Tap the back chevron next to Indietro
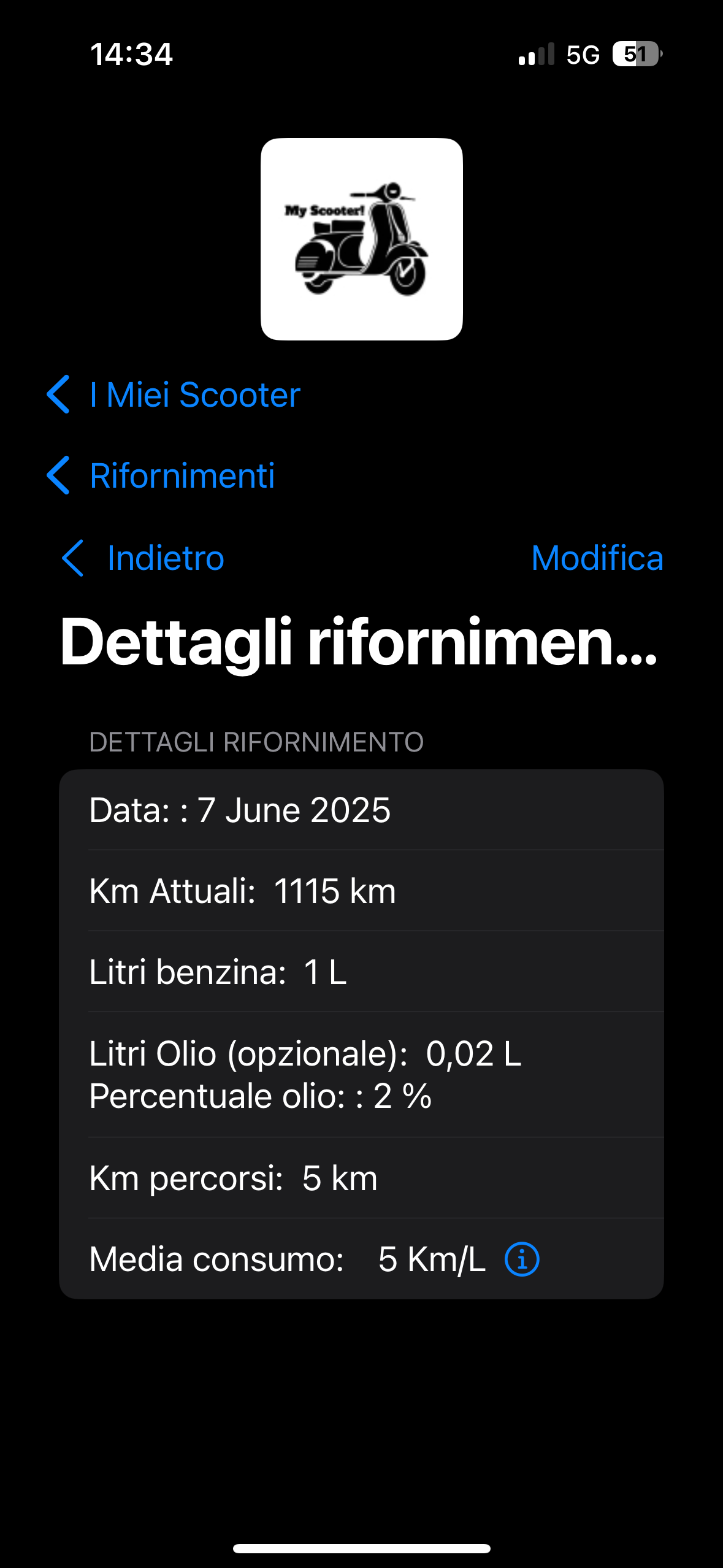 tap(72, 559)
